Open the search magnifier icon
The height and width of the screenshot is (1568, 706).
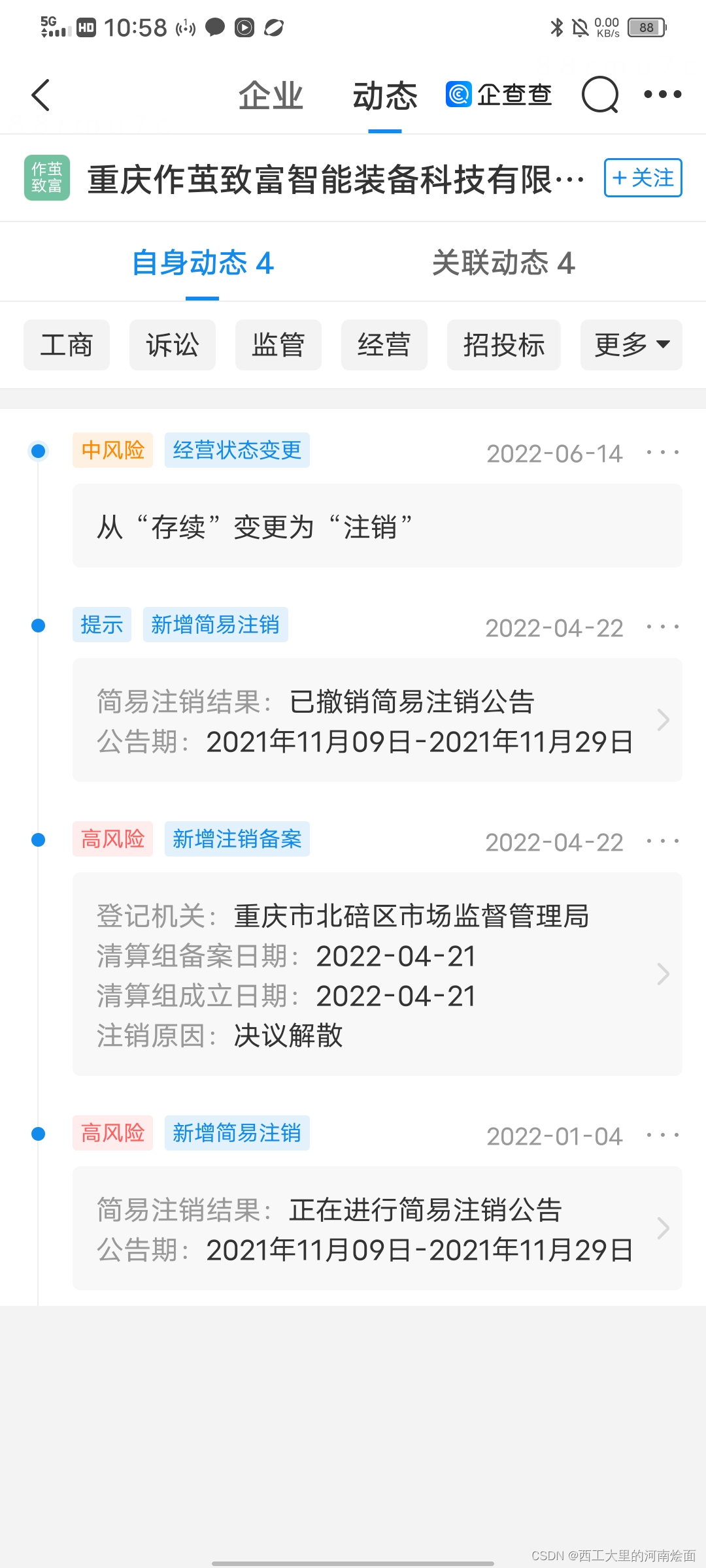(599, 95)
